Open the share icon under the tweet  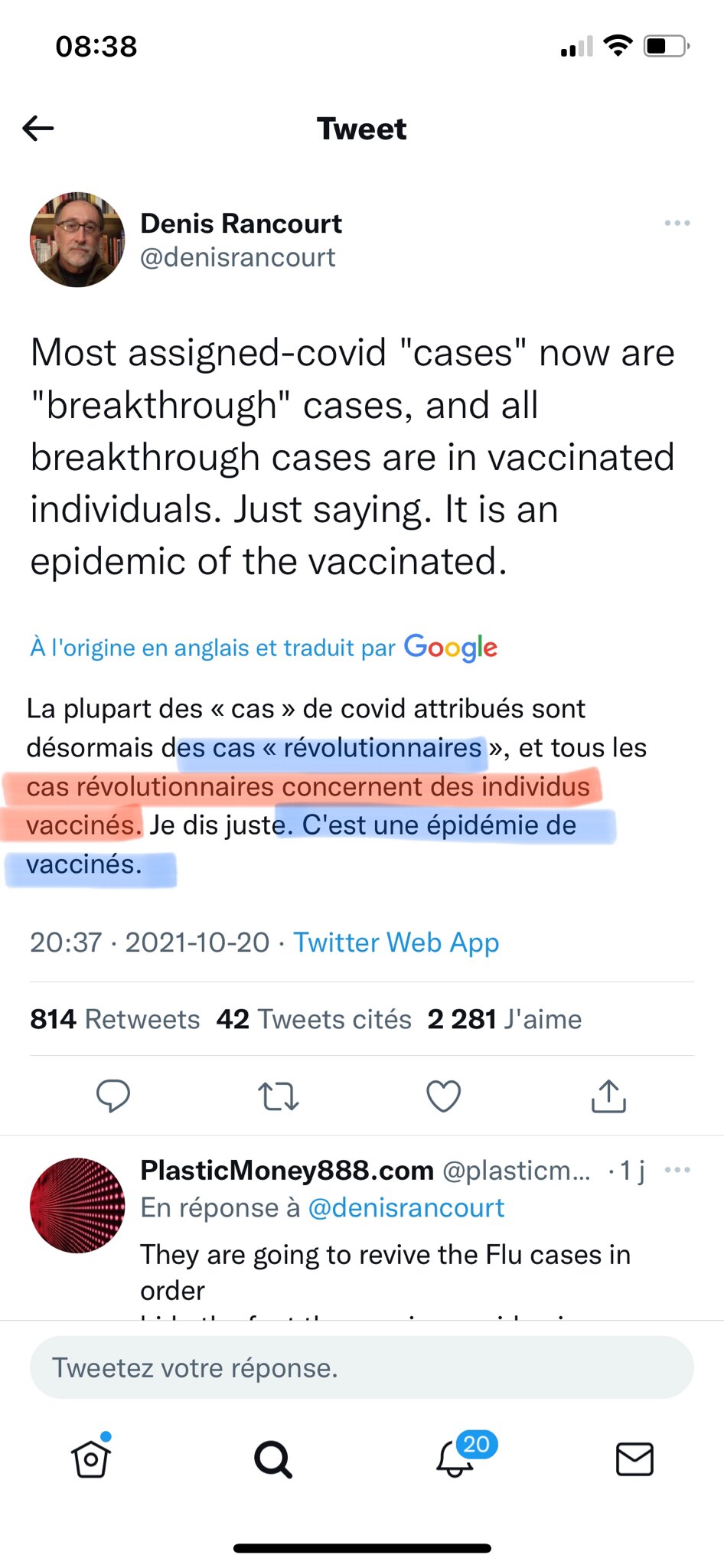pos(608,1095)
